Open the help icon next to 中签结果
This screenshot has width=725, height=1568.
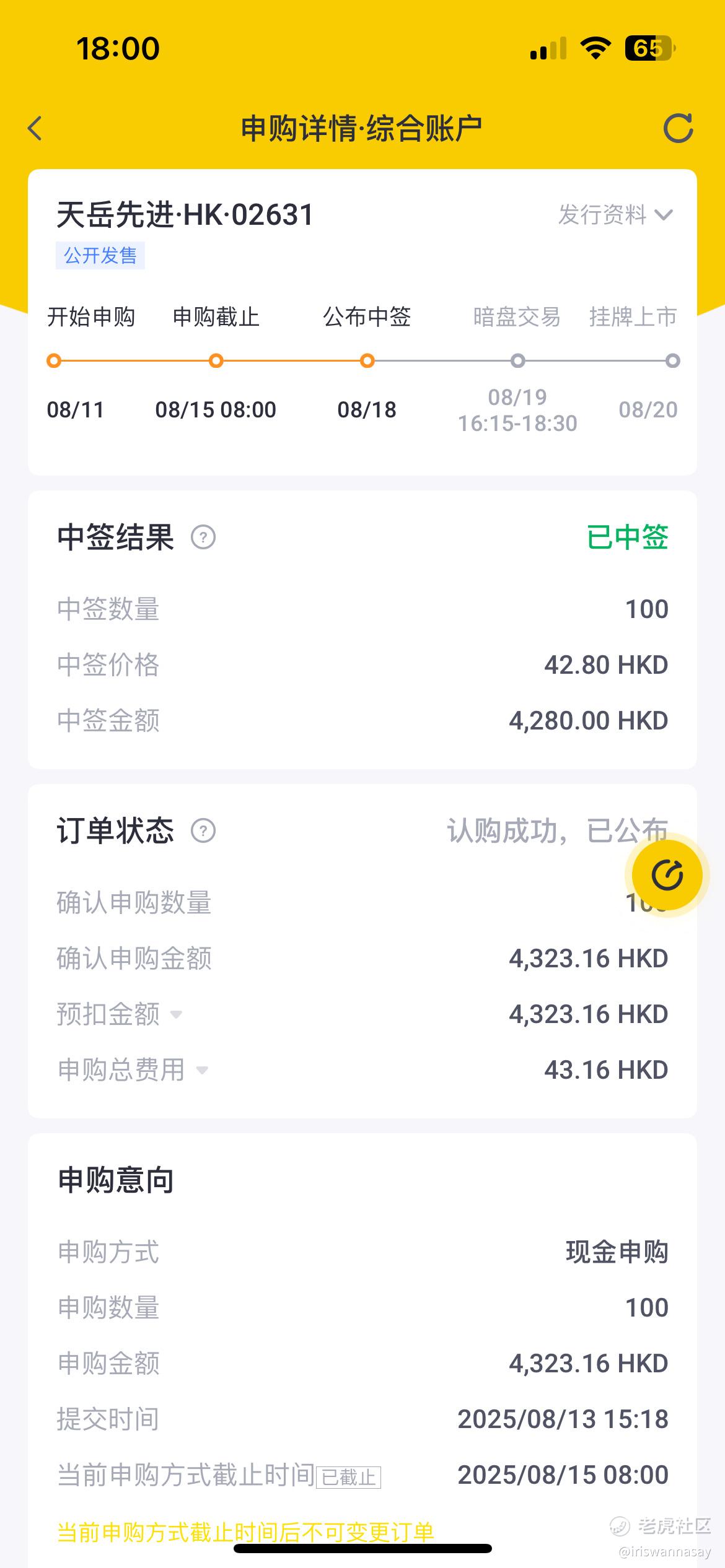(203, 537)
